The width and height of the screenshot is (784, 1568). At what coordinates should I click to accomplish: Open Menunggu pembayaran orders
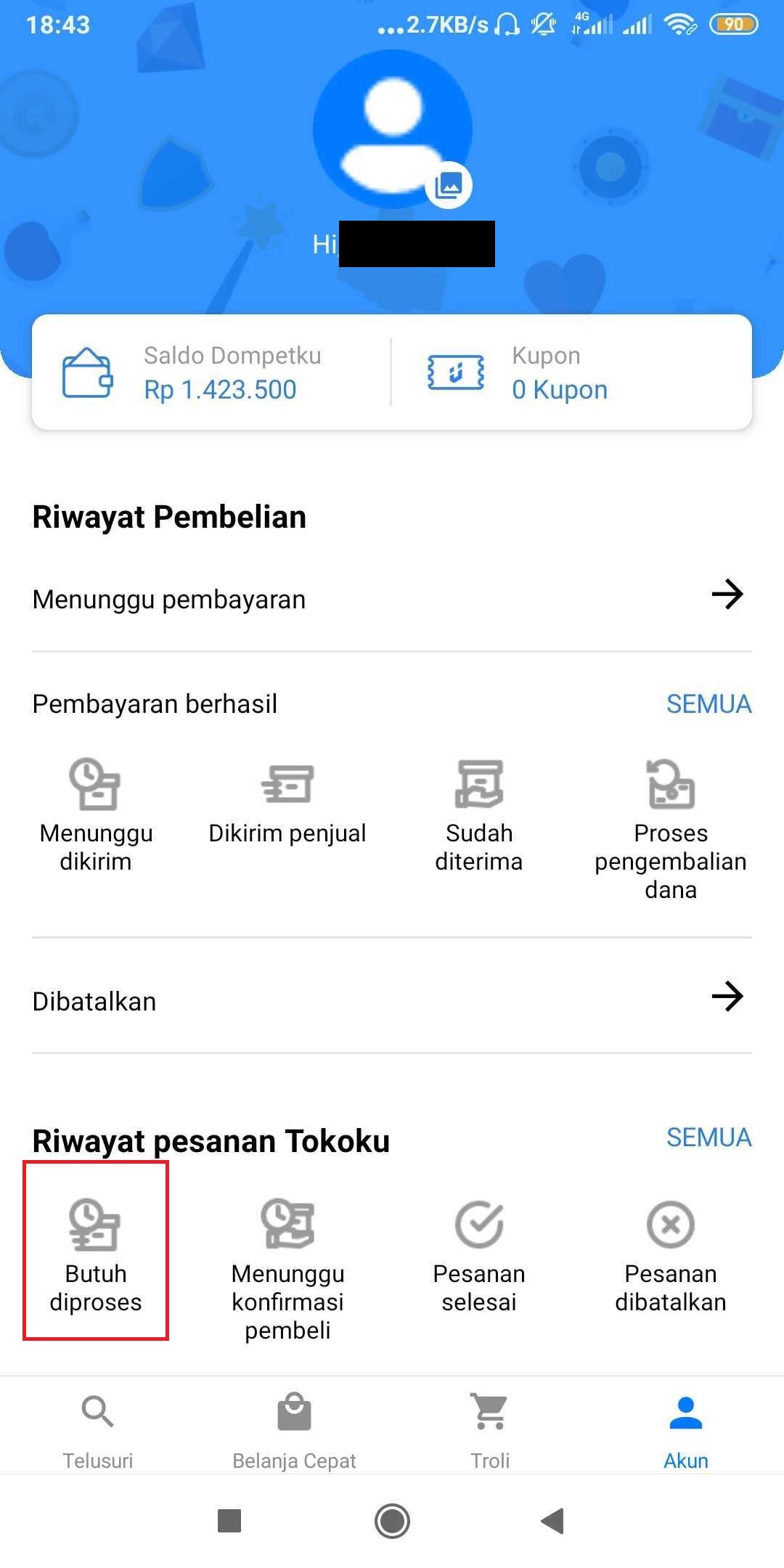click(391, 597)
